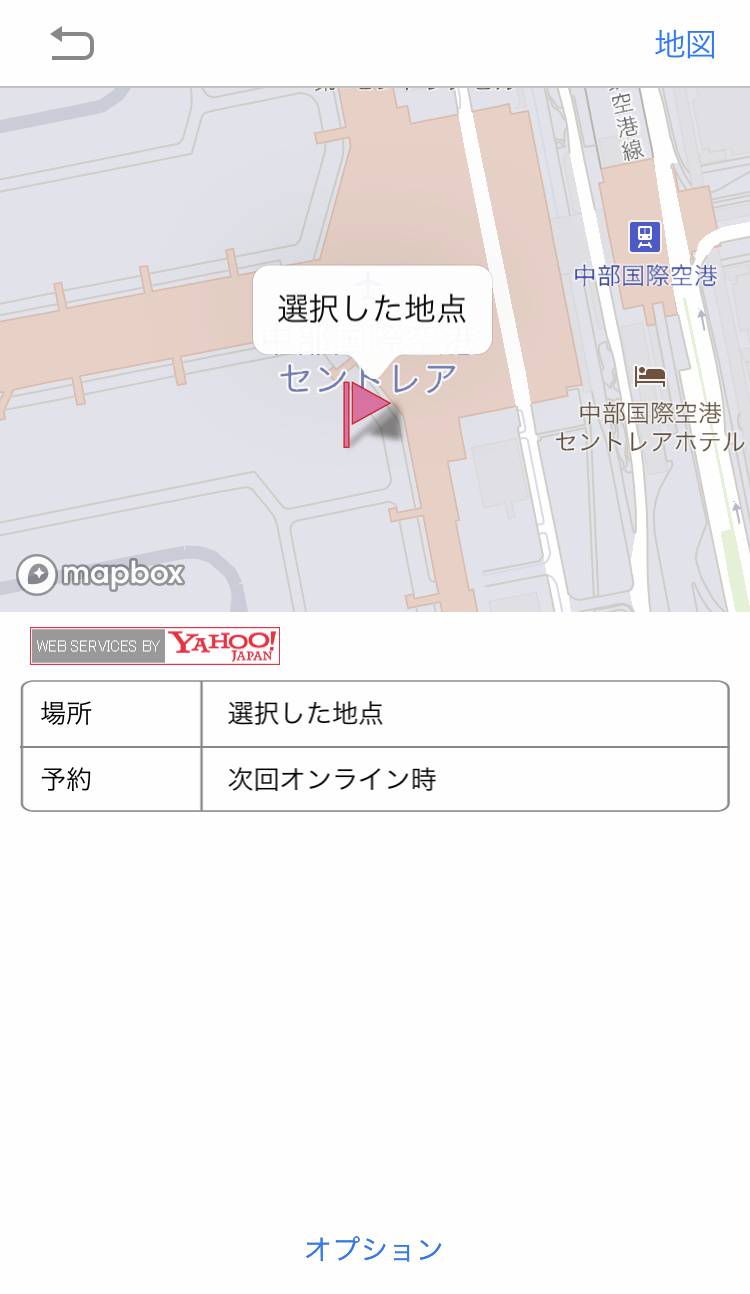Screen dimensions: 750x1294
Task: Open the 場所 location row
Action: [375, 714]
